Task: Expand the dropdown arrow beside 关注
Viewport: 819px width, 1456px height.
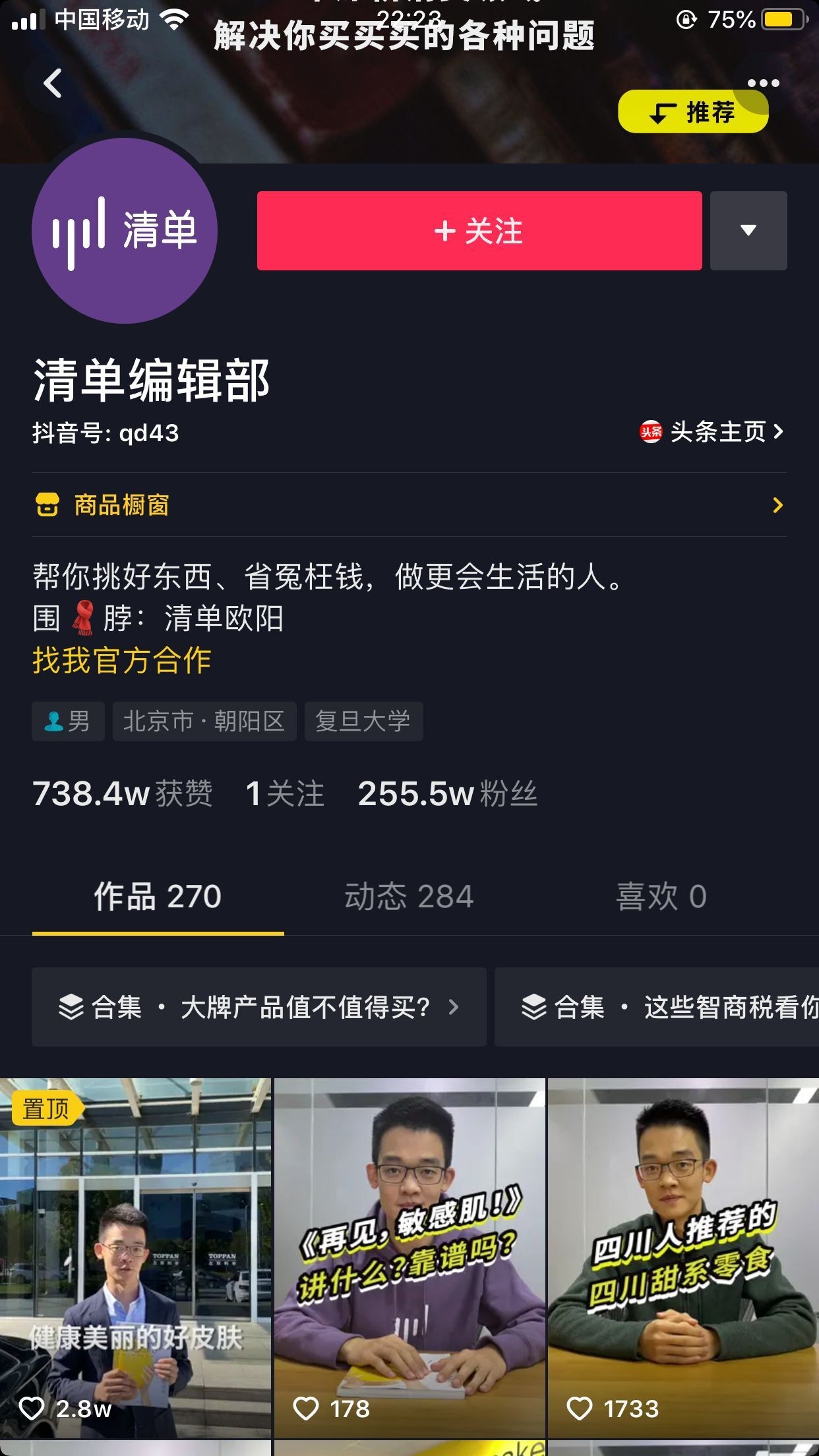Action: [748, 231]
